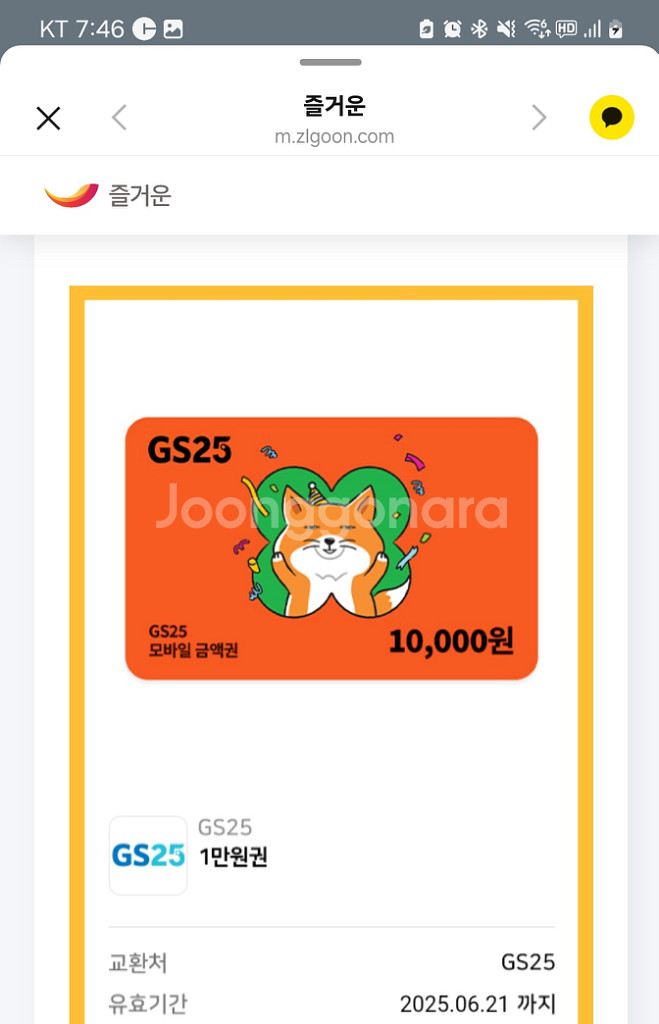Image resolution: width=659 pixels, height=1024 pixels.
Task: Go back to the previous web page
Action: 119,118
